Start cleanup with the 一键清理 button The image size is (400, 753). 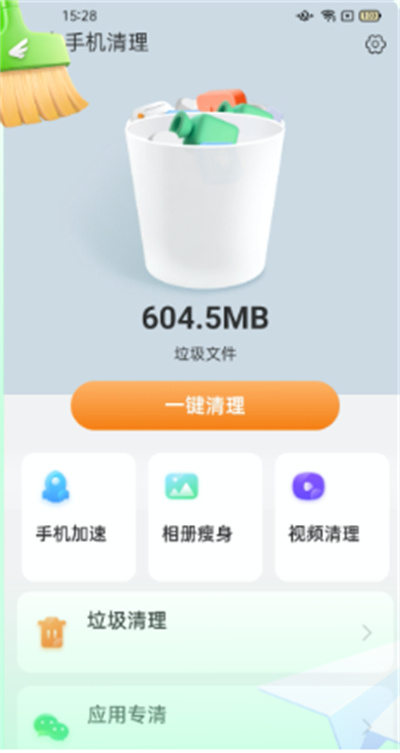tap(205, 406)
